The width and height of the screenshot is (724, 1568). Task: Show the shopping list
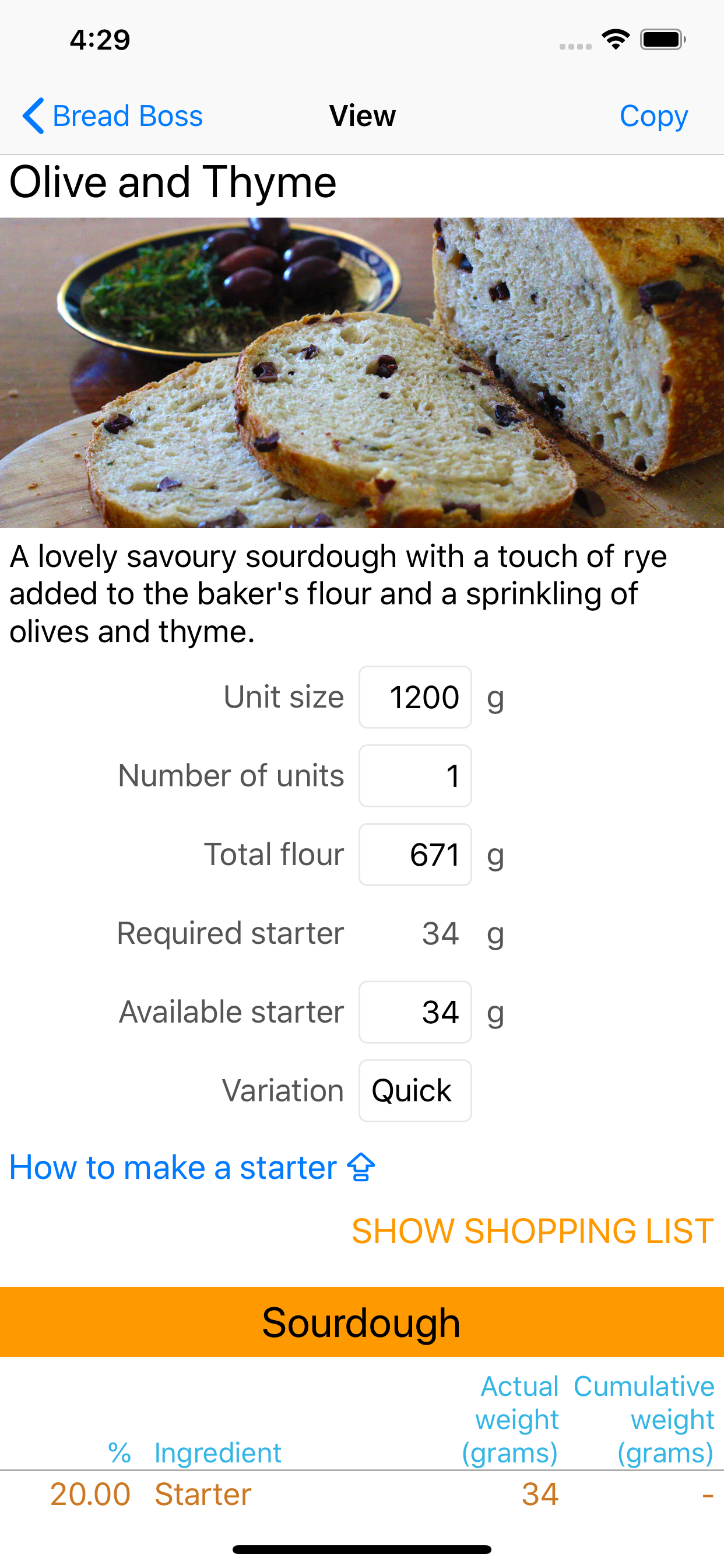pyautogui.click(x=532, y=1231)
